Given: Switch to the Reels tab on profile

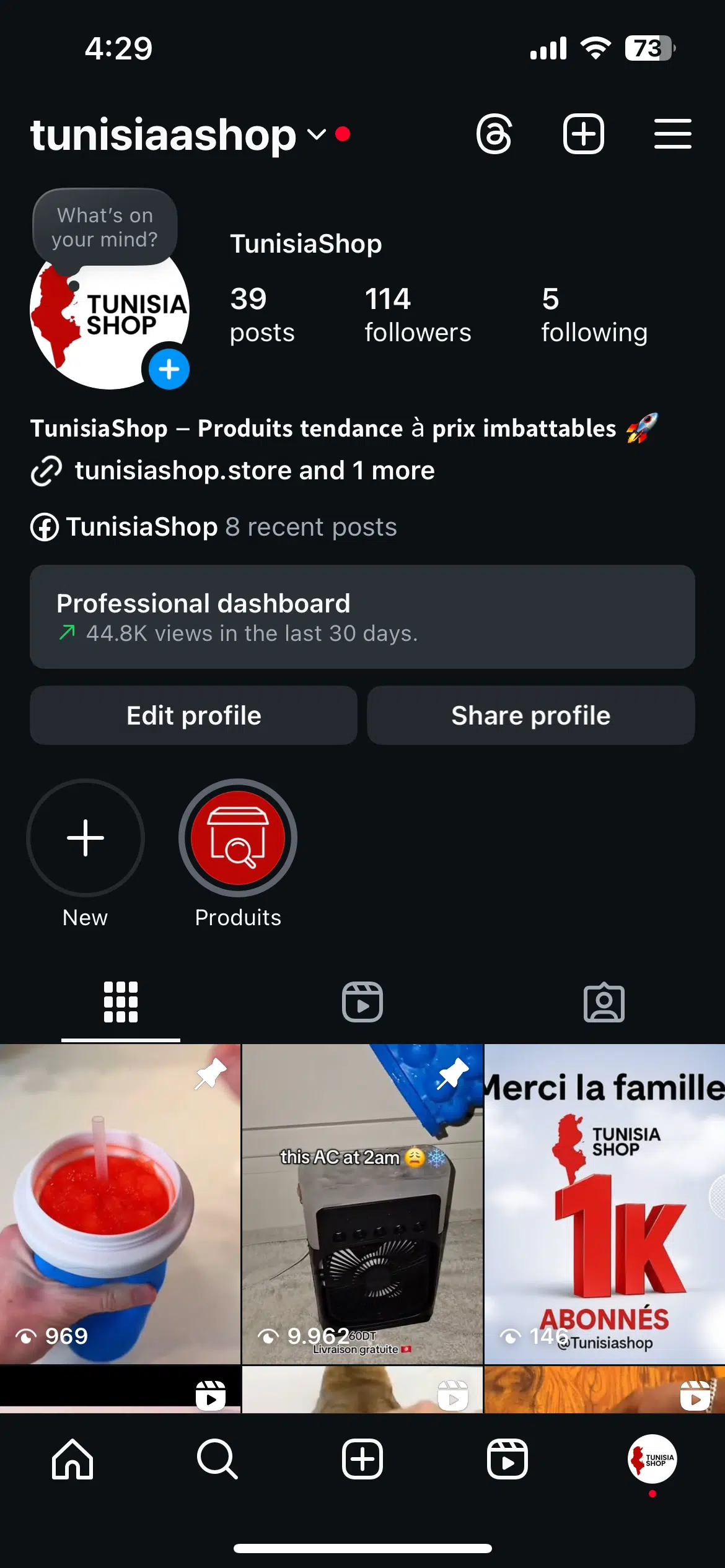Looking at the screenshot, I should pos(362,1002).
